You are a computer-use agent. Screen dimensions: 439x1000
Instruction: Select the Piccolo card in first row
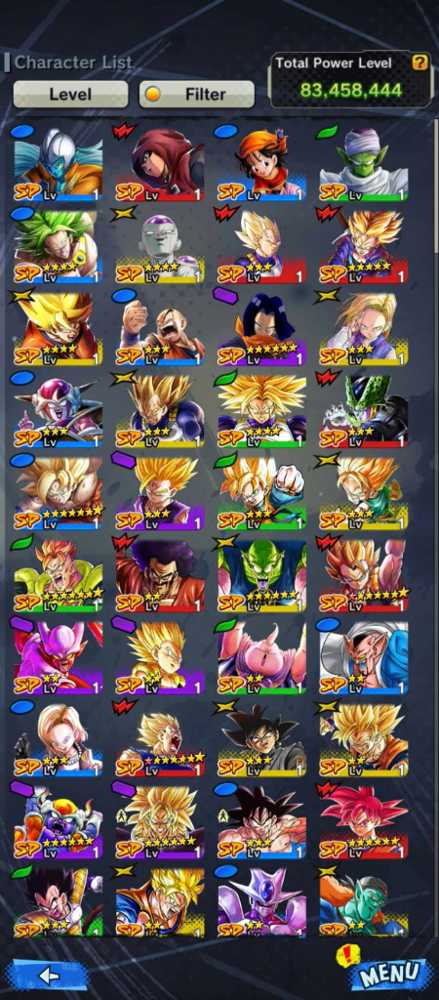(x=363, y=165)
